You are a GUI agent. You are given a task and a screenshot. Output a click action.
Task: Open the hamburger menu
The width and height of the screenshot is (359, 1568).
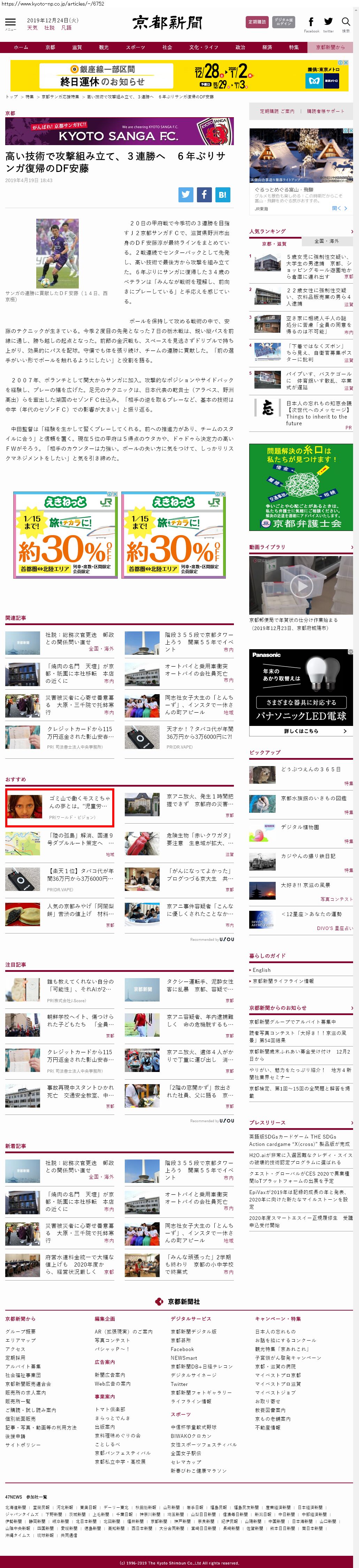pos(10,23)
